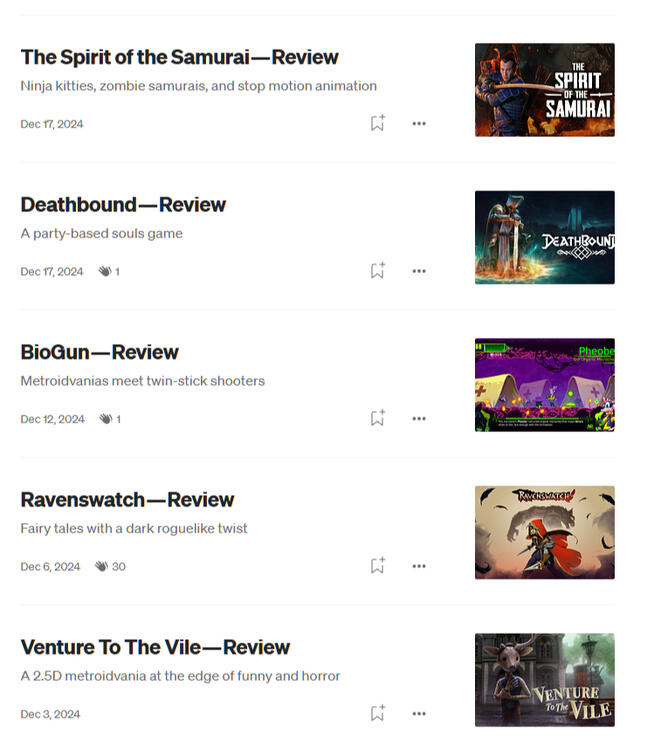
Task: Open the Deathbound review article
Action: [x=123, y=205]
